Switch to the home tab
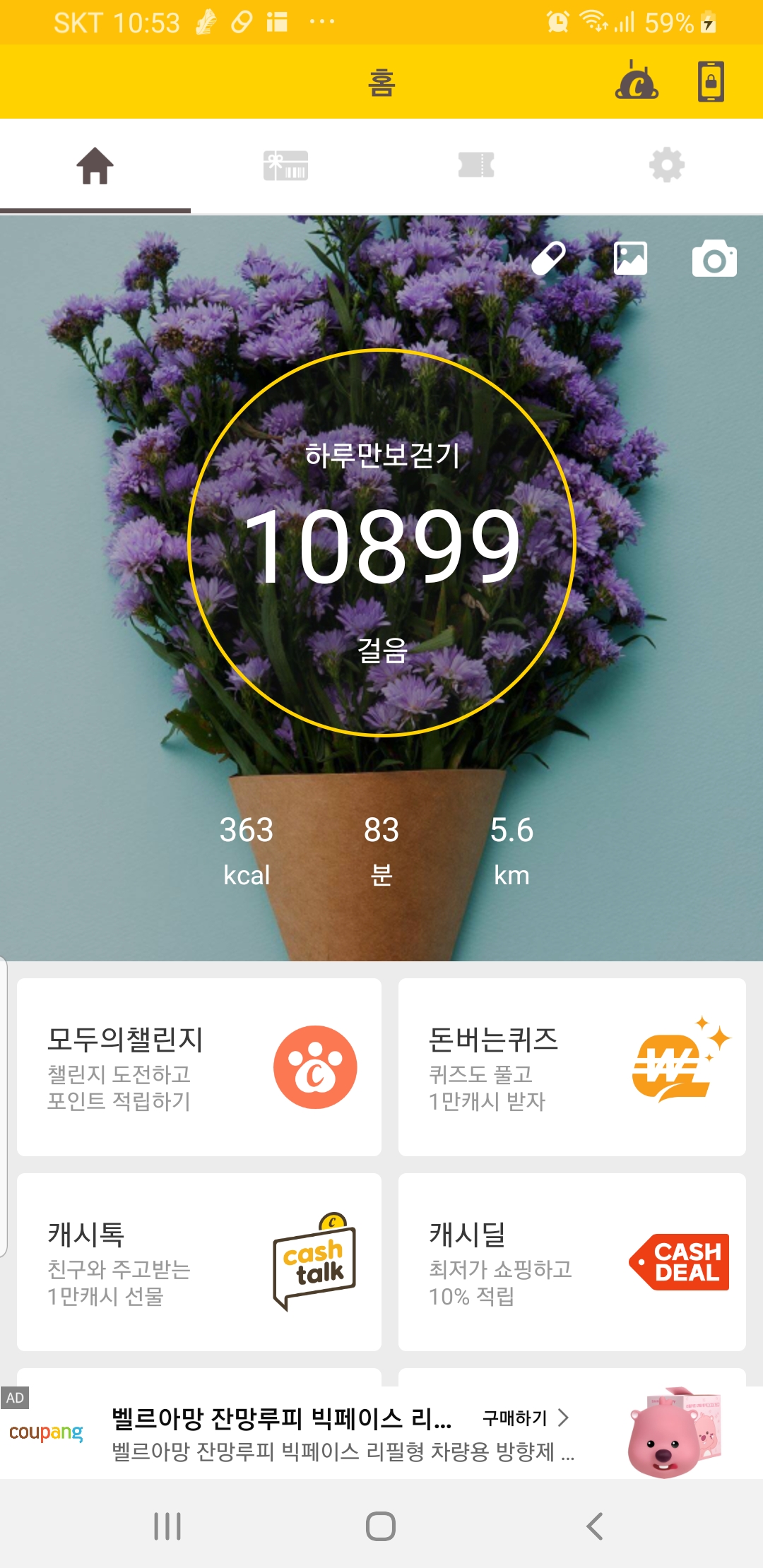The width and height of the screenshot is (763, 1568). [95, 167]
